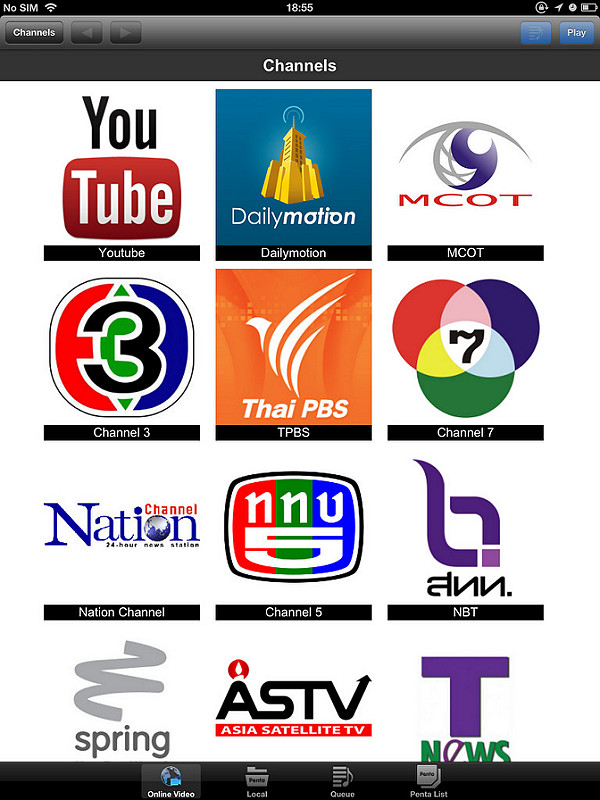Tap the Play button

576,33
